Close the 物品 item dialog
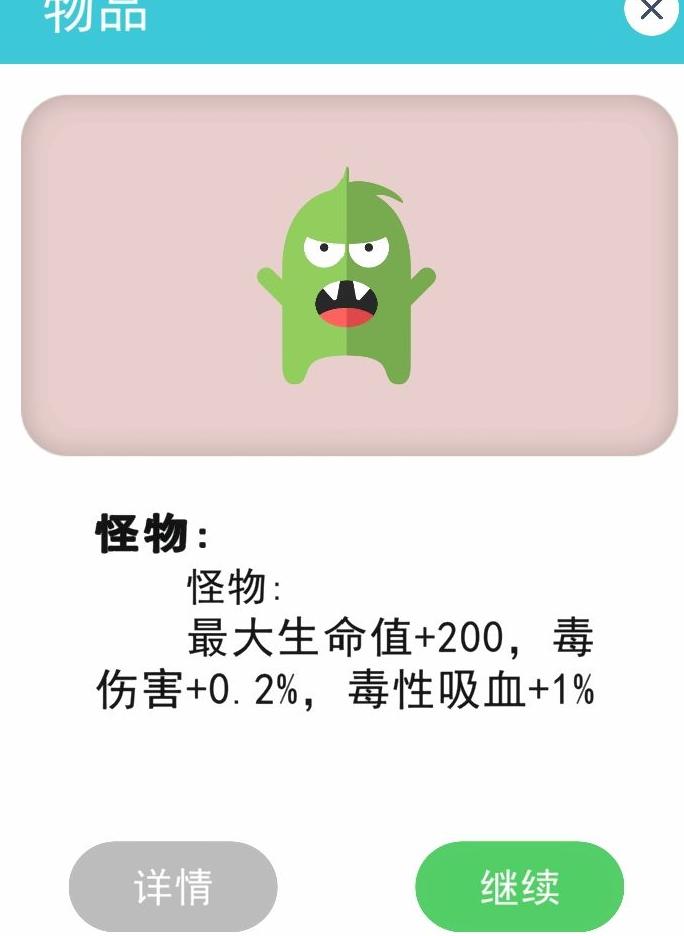Screen dimensions: 684x936 tap(651, 12)
